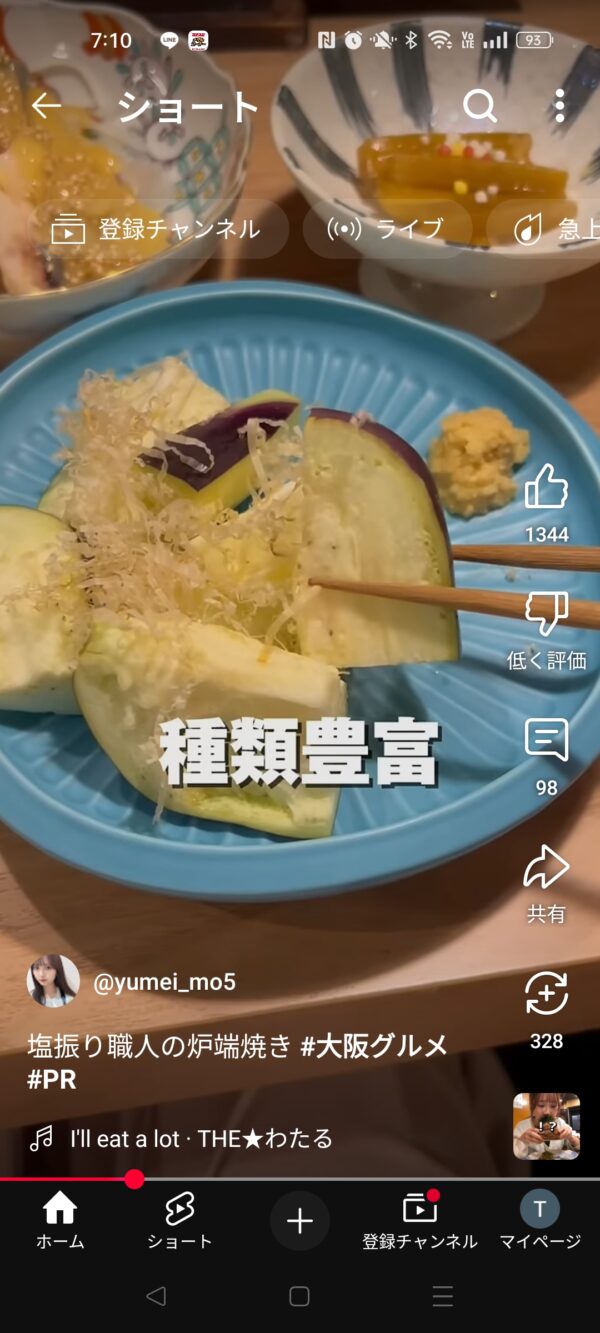Open @yumei_mo5 channel
Image resolution: width=600 pixels, height=1333 pixels.
[164, 982]
